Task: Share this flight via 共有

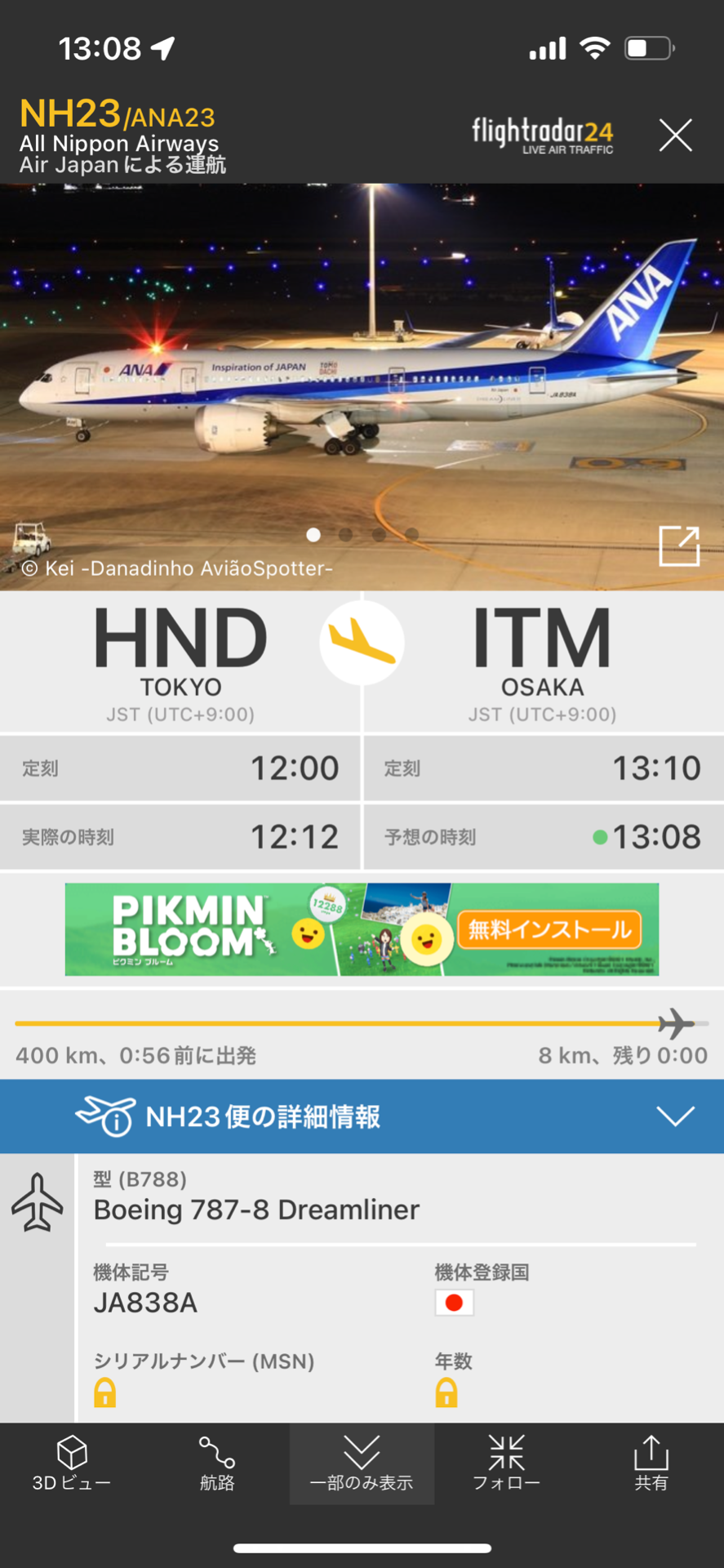Action: point(651,1463)
